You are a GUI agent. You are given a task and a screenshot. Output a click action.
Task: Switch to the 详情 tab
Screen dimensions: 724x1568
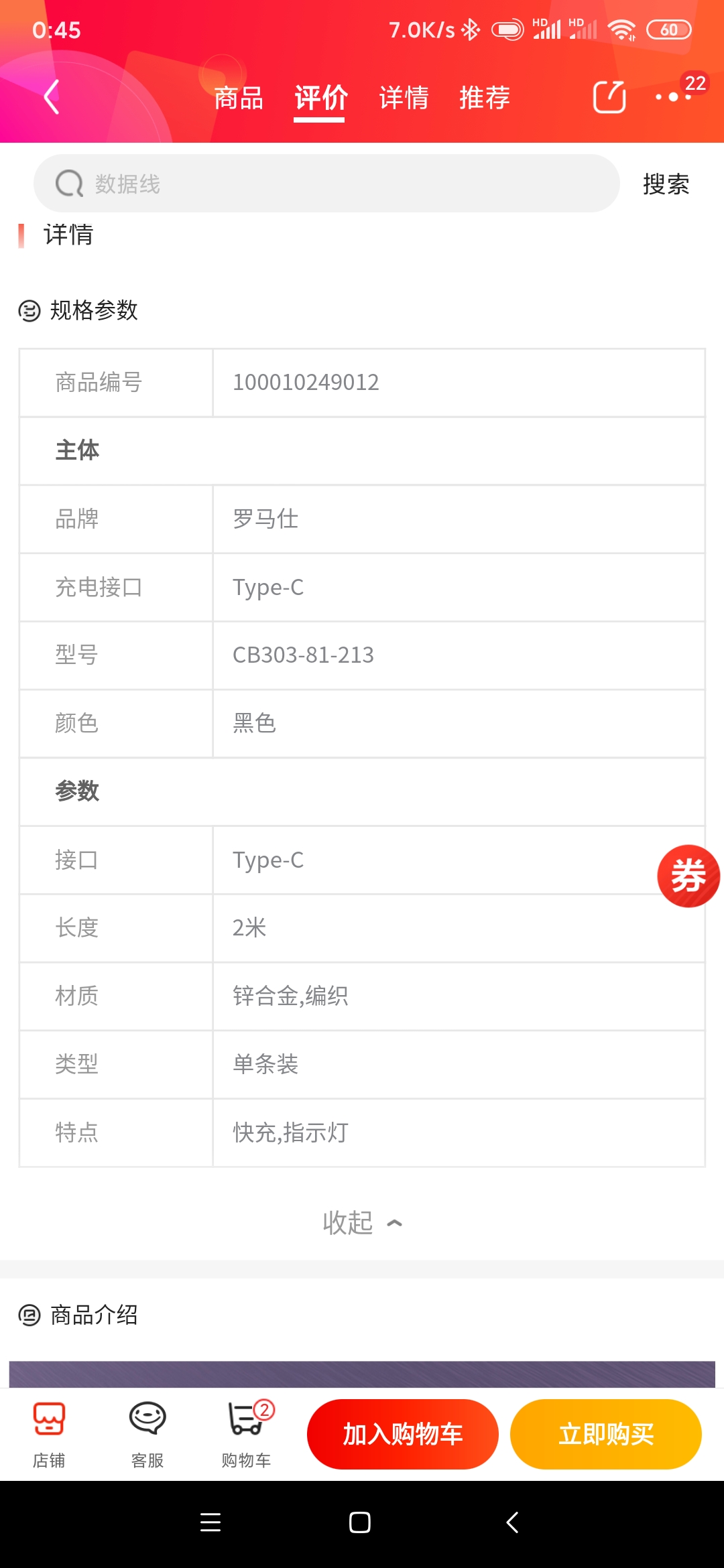404,99
